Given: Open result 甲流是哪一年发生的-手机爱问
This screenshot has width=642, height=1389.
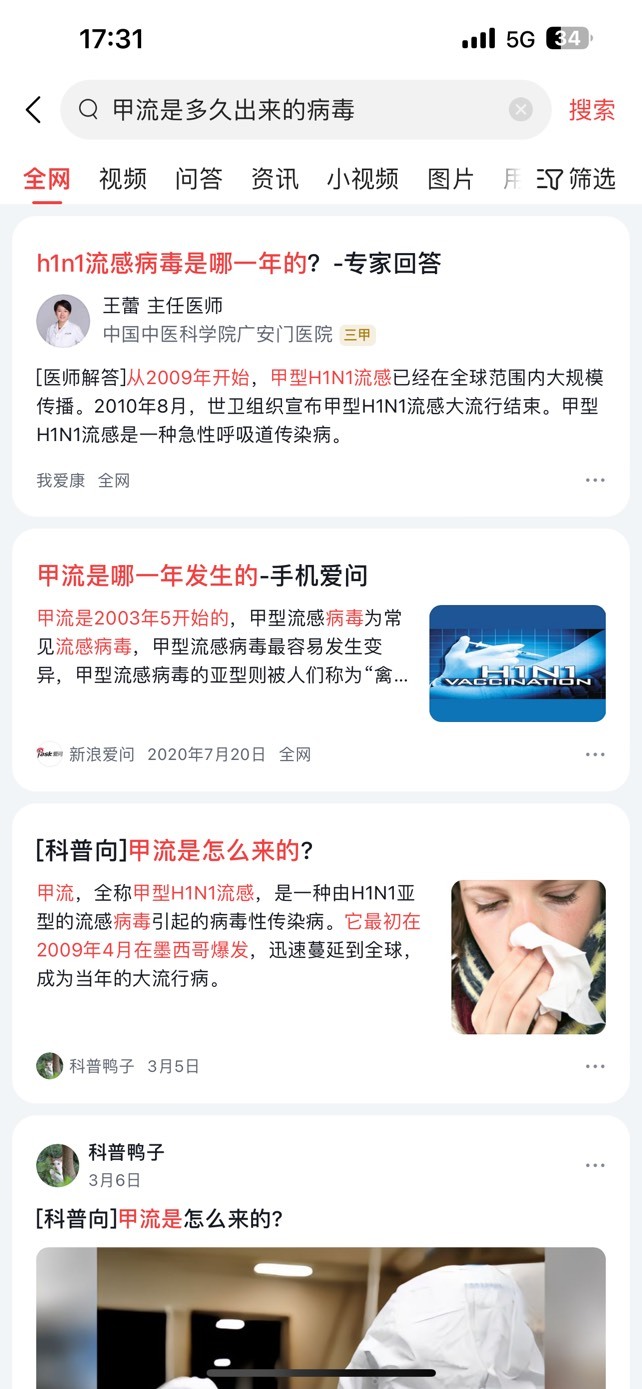Looking at the screenshot, I should point(202,575).
